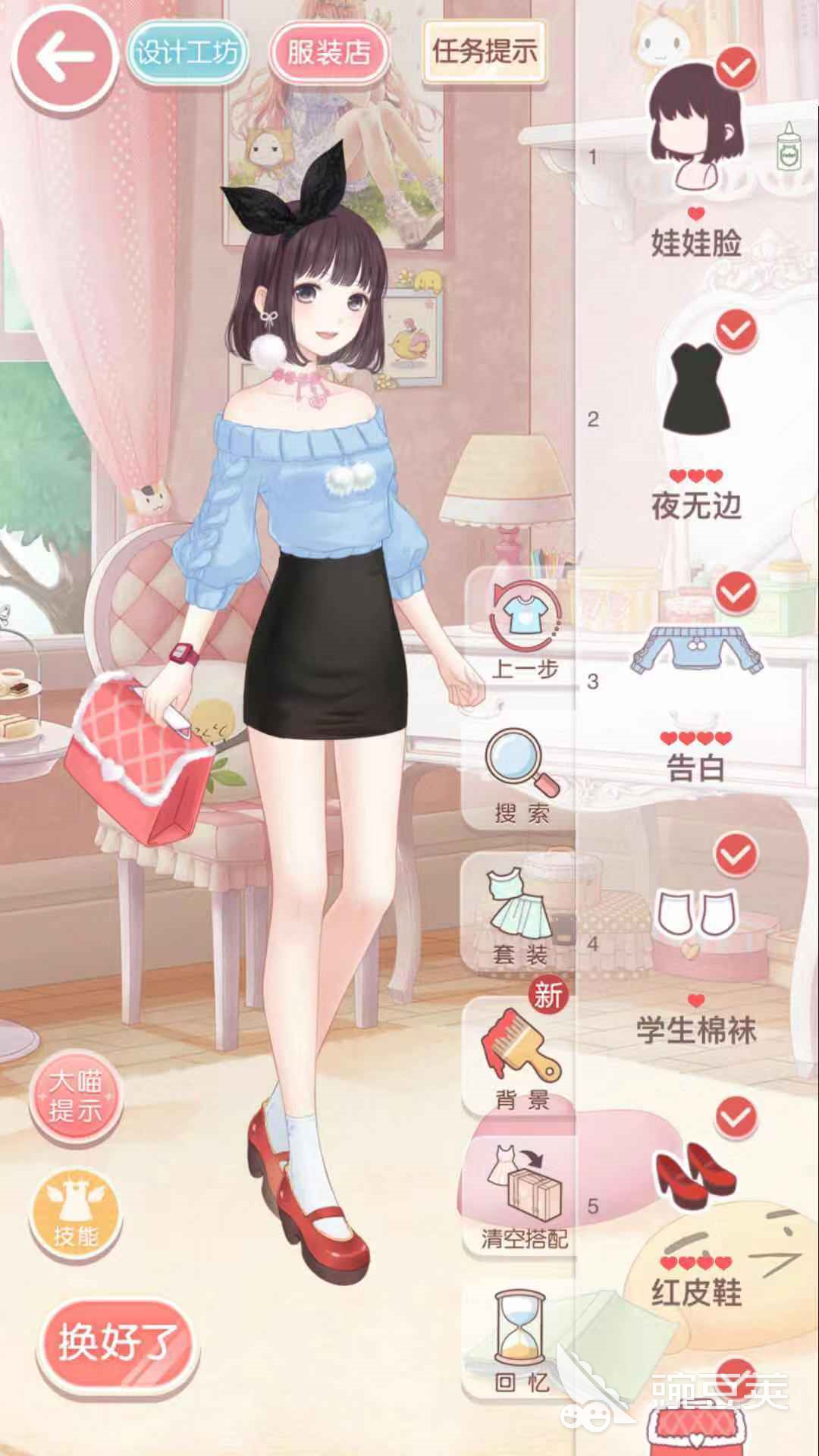Show the 任务提示 task hint

tap(484, 52)
